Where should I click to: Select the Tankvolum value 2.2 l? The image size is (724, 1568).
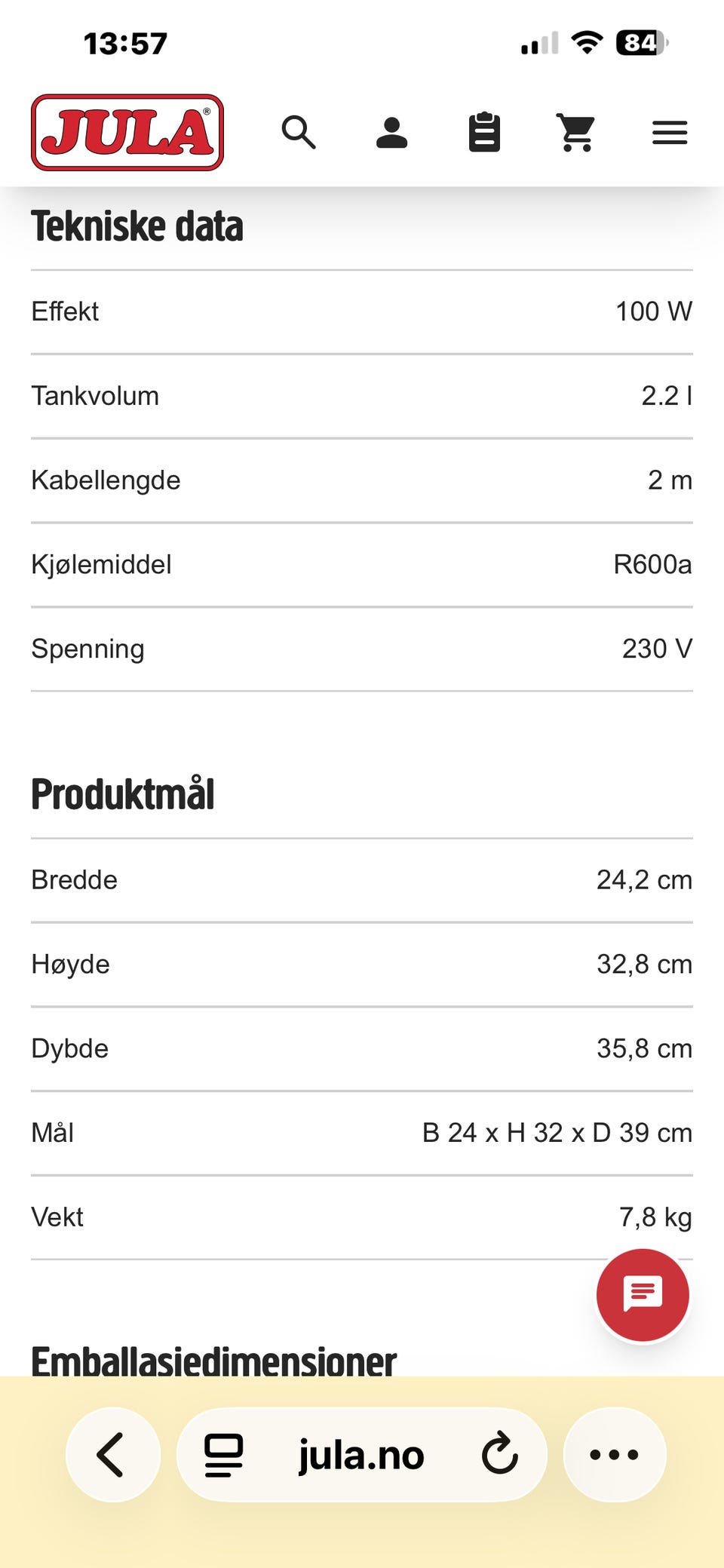pyautogui.click(x=667, y=395)
